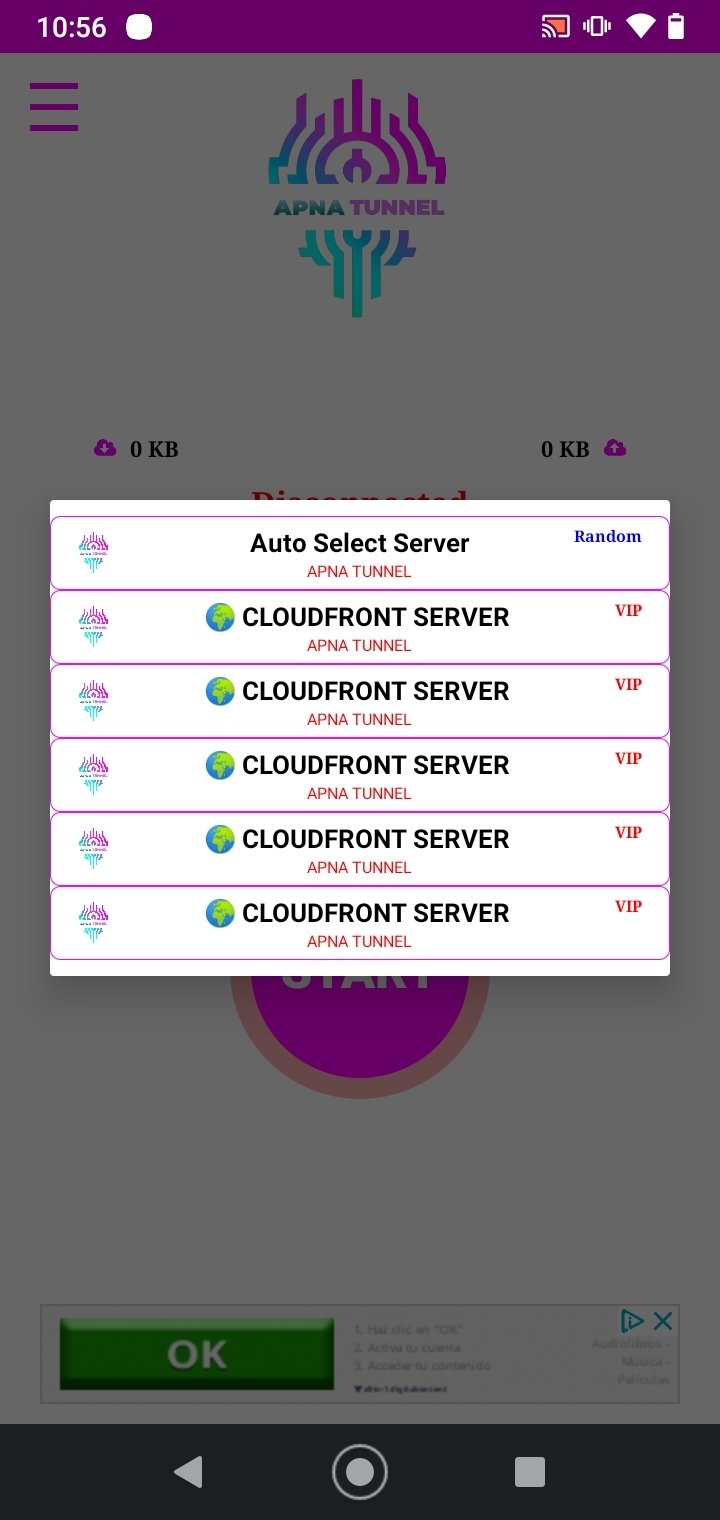Pick the last CLOUDFRONT SERVER entry

point(360,923)
